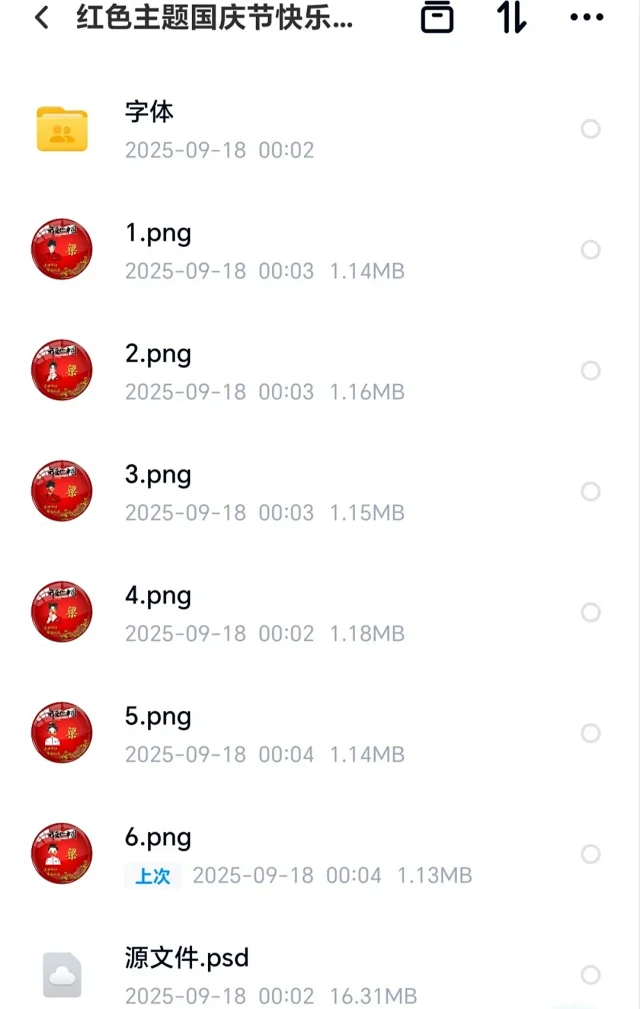
Task: Open the file 2.png
Action: point(158,354)
